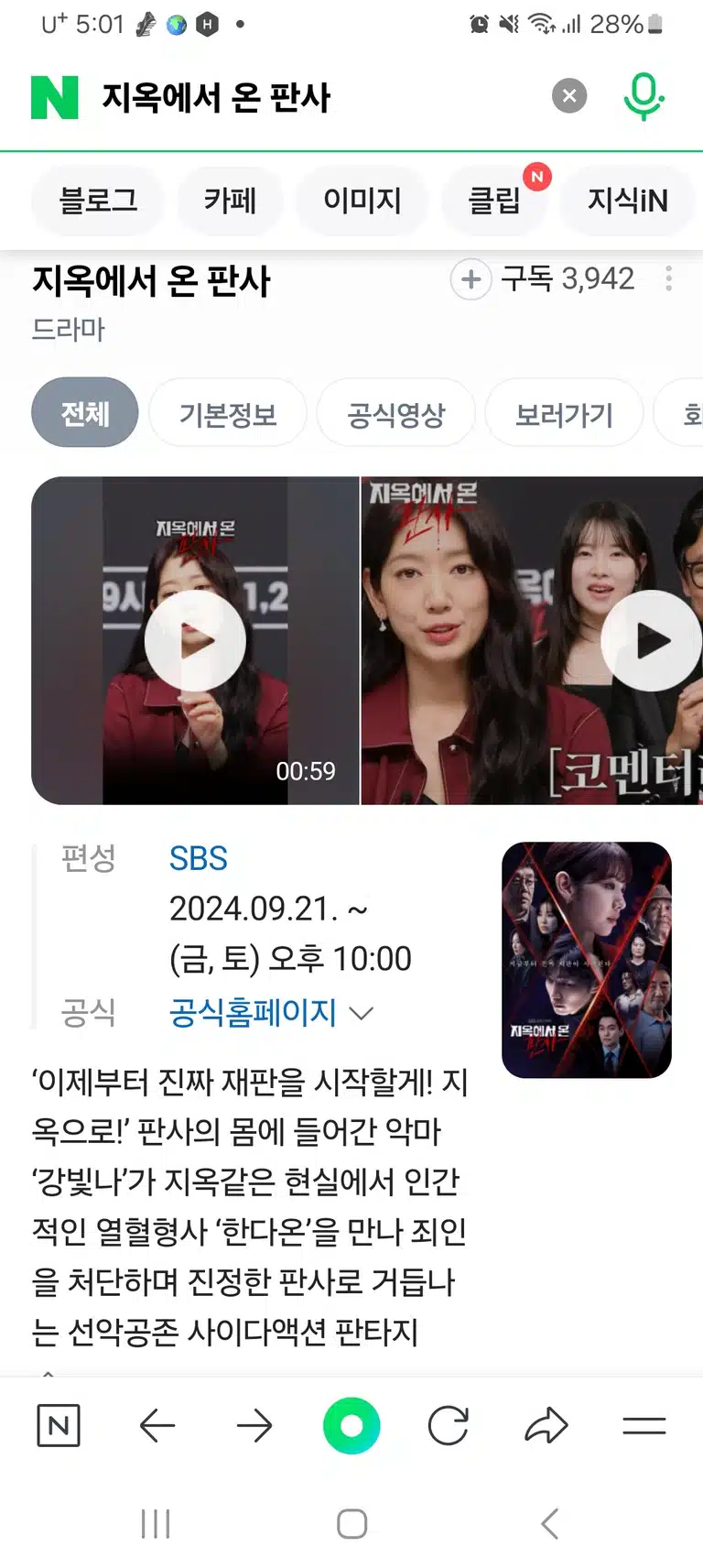703x1568 pixels.
Task: Switch to the 지식iN tab
Action: [628, 200]
